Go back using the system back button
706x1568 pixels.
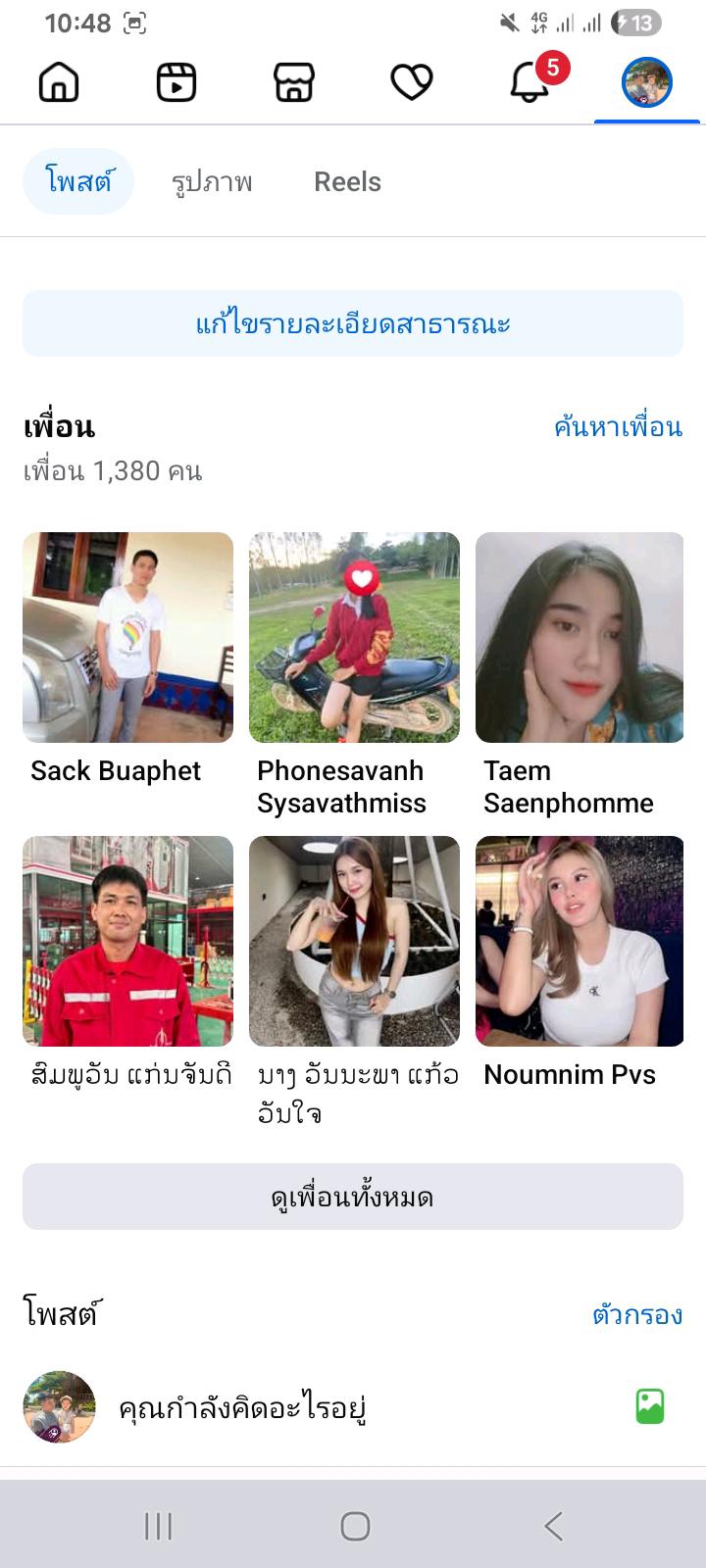(x=553, y=1526)
